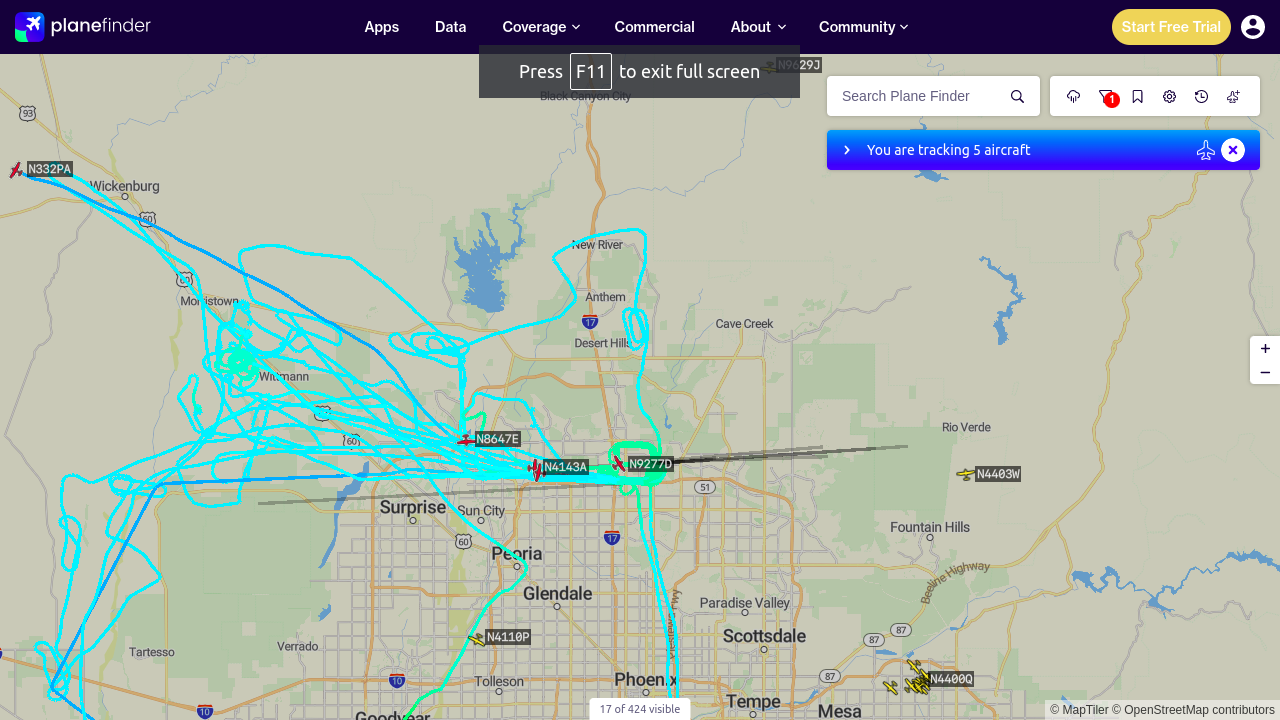Zoom out of the map

(x=1265, y=372)
